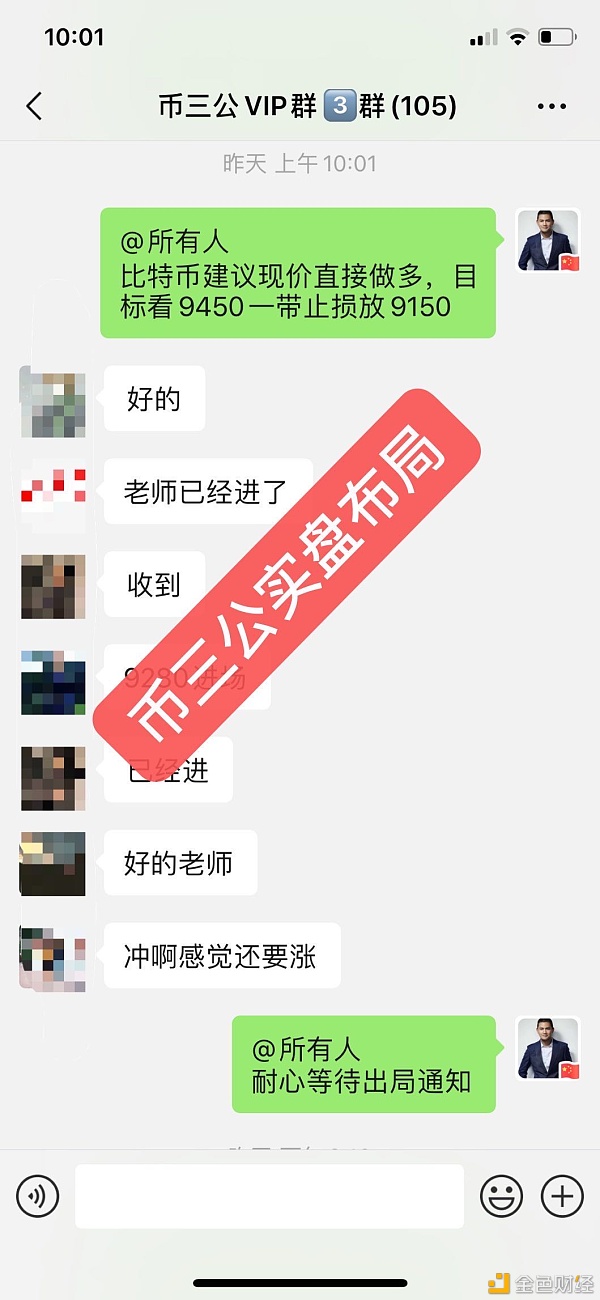
Task: View profile of member who said 好的老师
Action: coord(53,863)
